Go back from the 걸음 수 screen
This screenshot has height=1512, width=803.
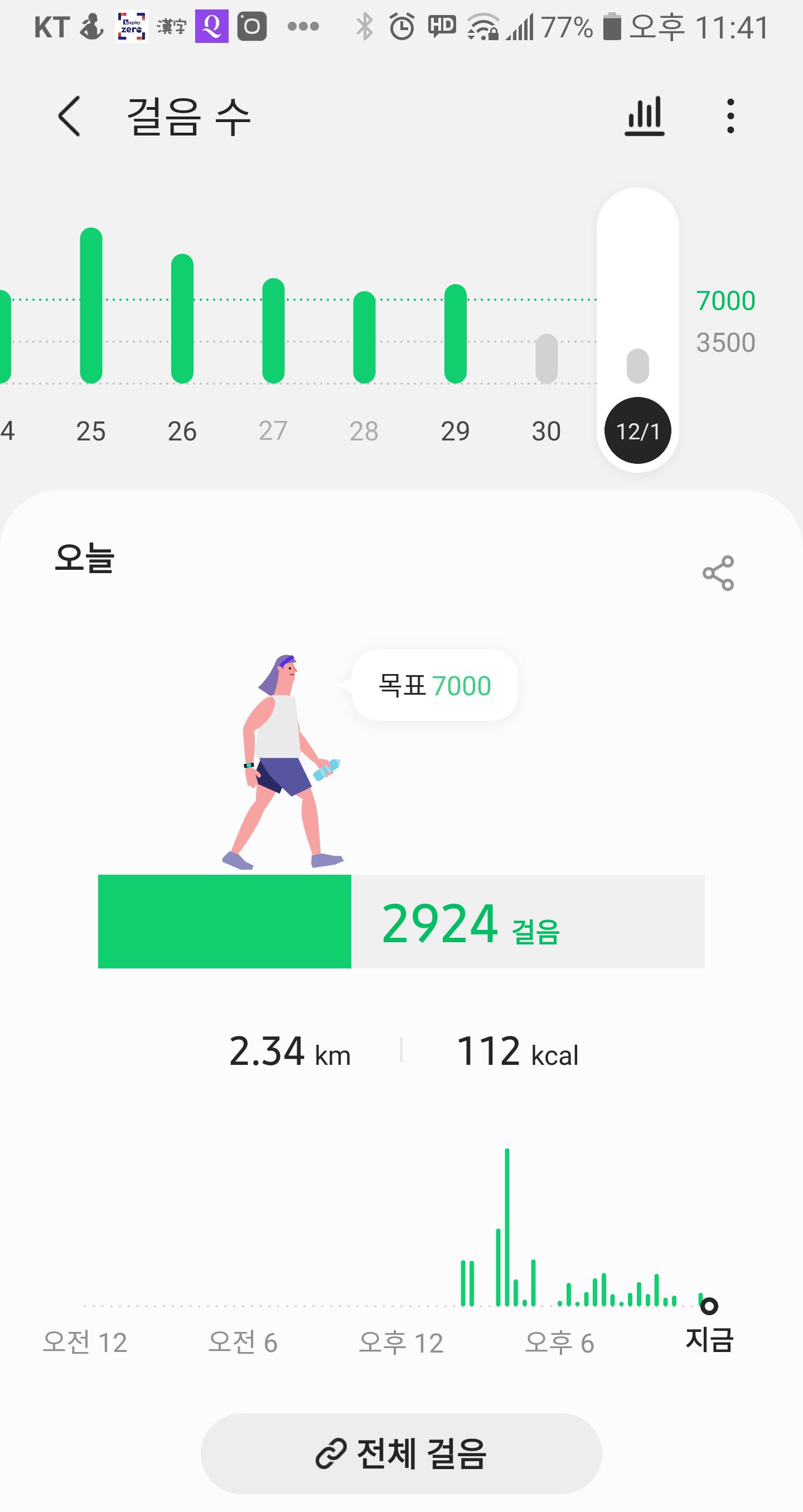pyautogui.click(x=69, y=117)
